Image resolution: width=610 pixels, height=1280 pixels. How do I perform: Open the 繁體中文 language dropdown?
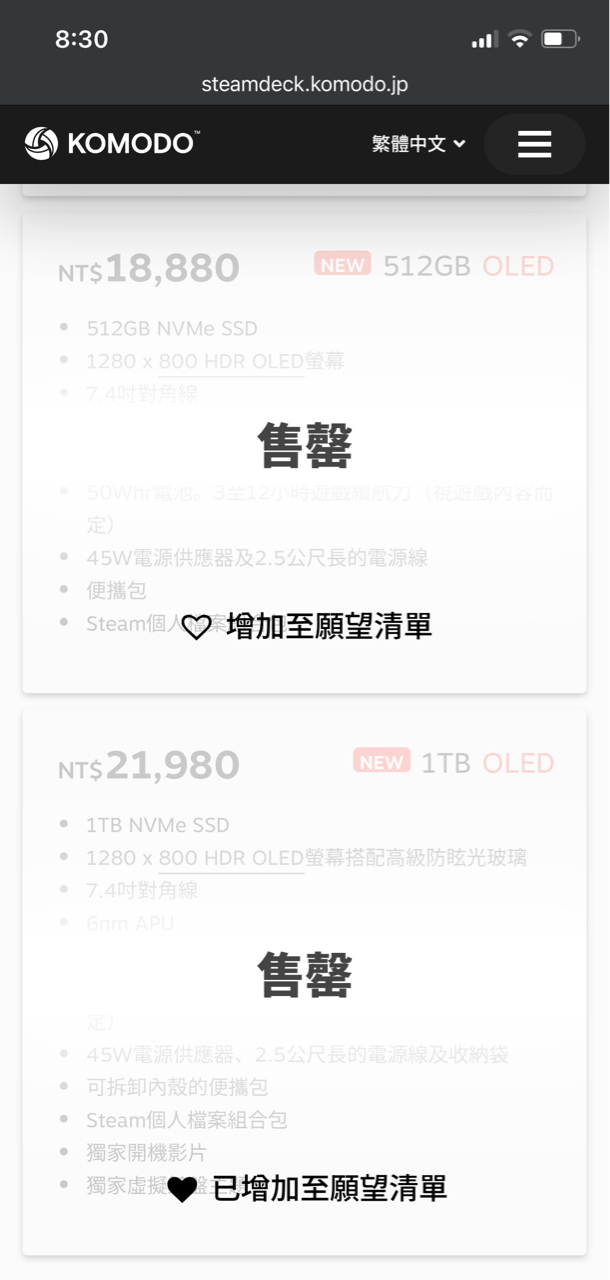[418, 144]
